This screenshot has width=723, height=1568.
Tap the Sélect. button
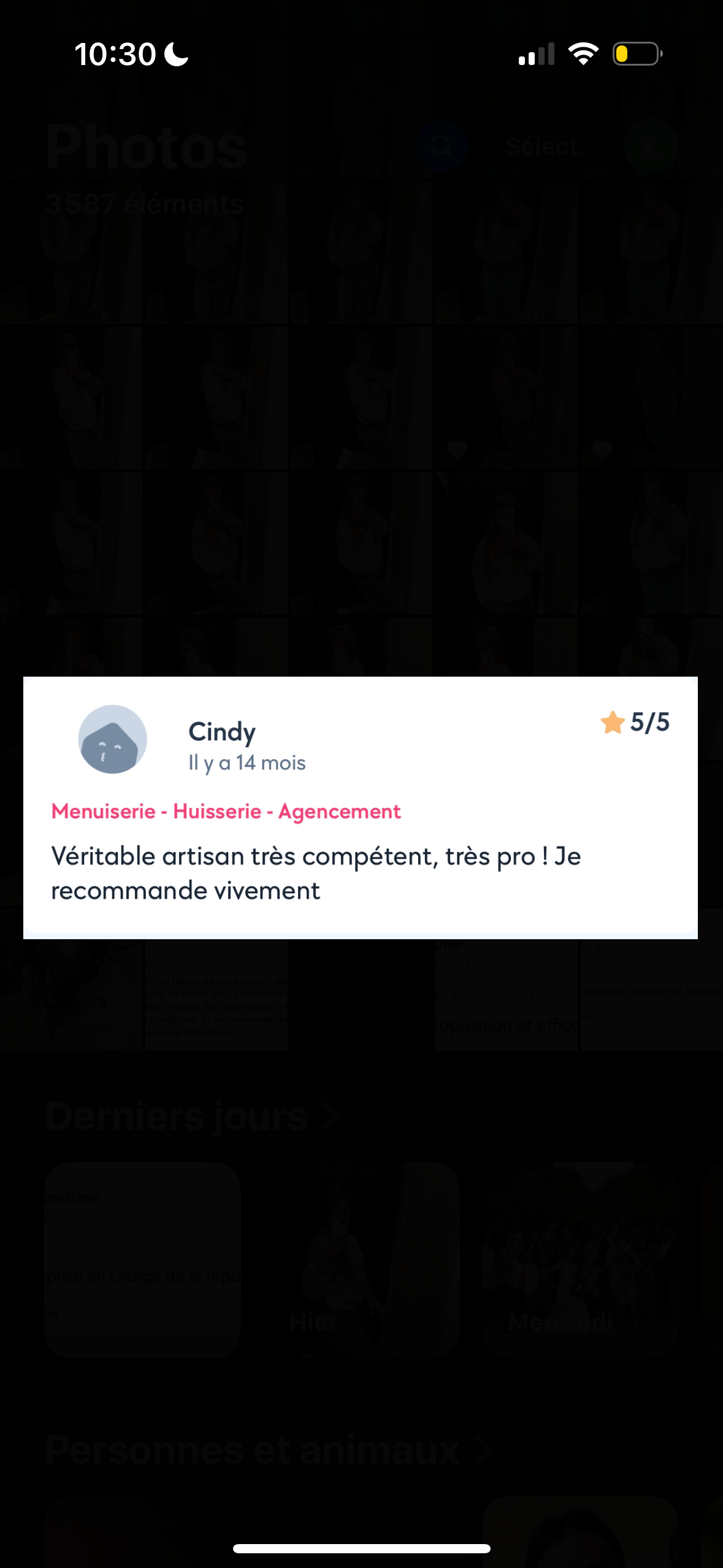coord(544,147)
